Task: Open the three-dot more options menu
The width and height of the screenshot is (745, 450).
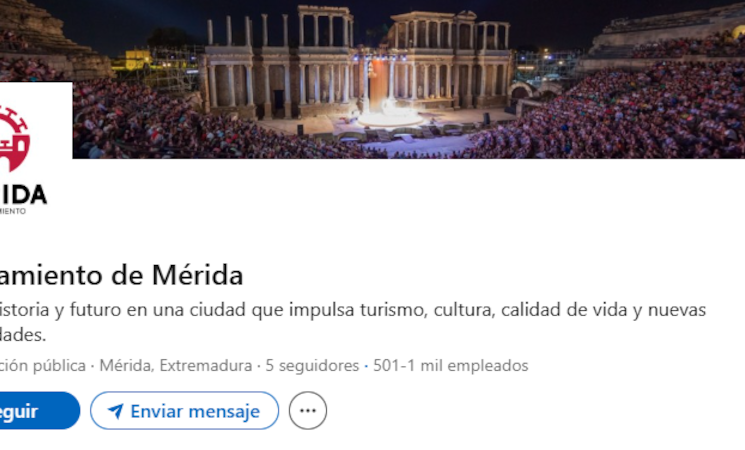Action: (x=308, y=411)
